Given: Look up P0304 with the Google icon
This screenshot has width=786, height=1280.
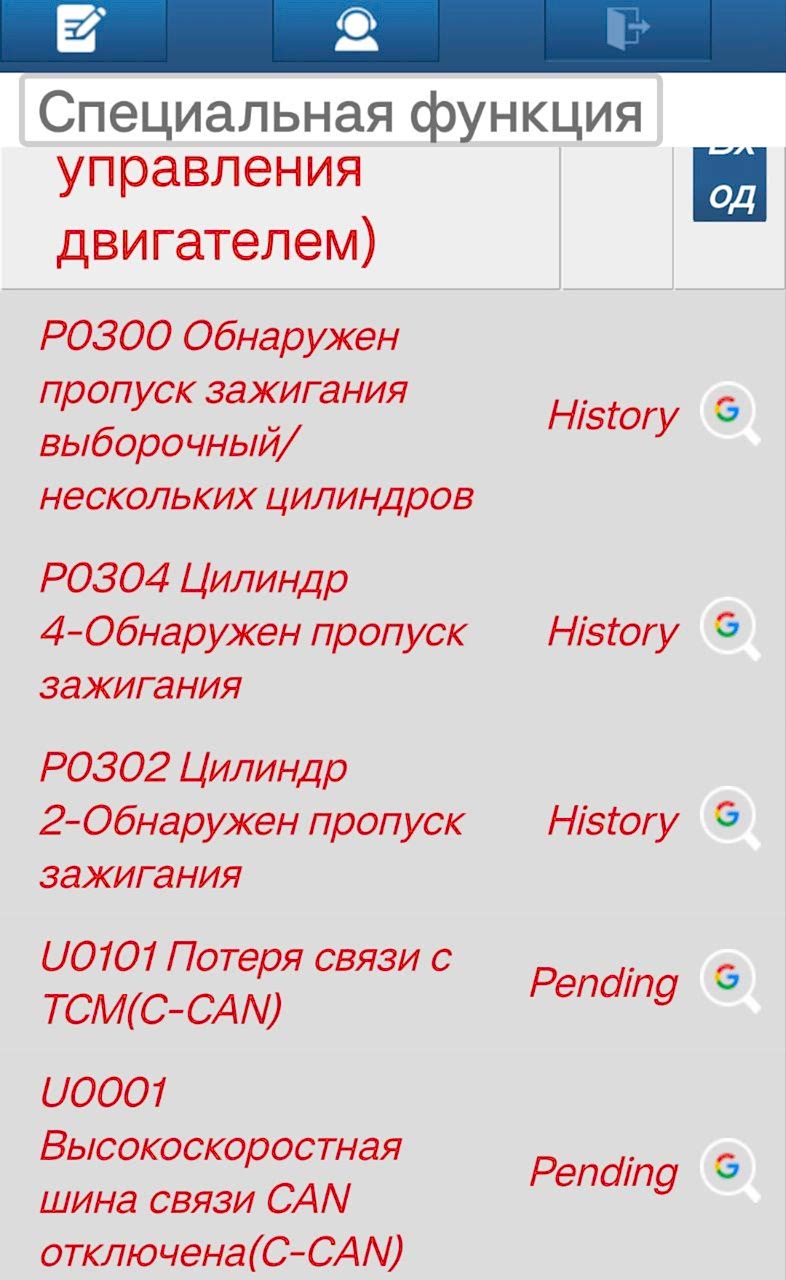Looking at the screenshot, I should tap(729, 629).
